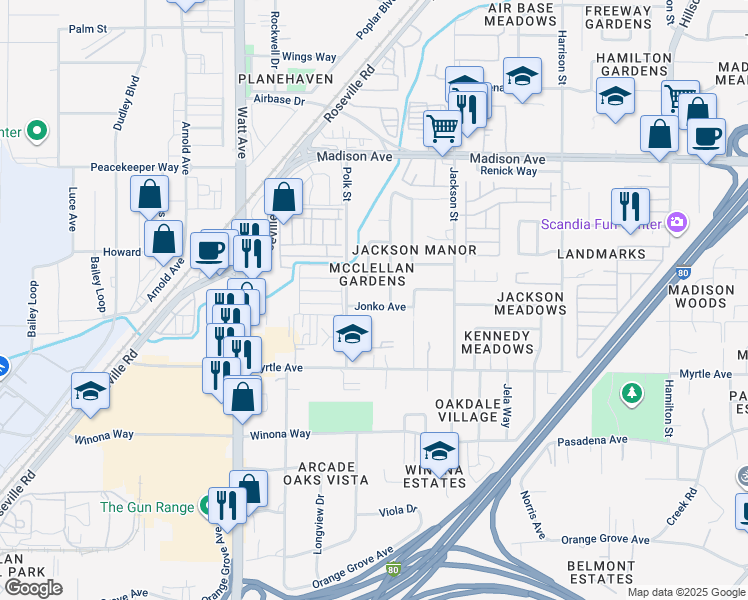
Task: Open the restaurant marker beside Scandia Fun Center
Action: click(630, 206)
